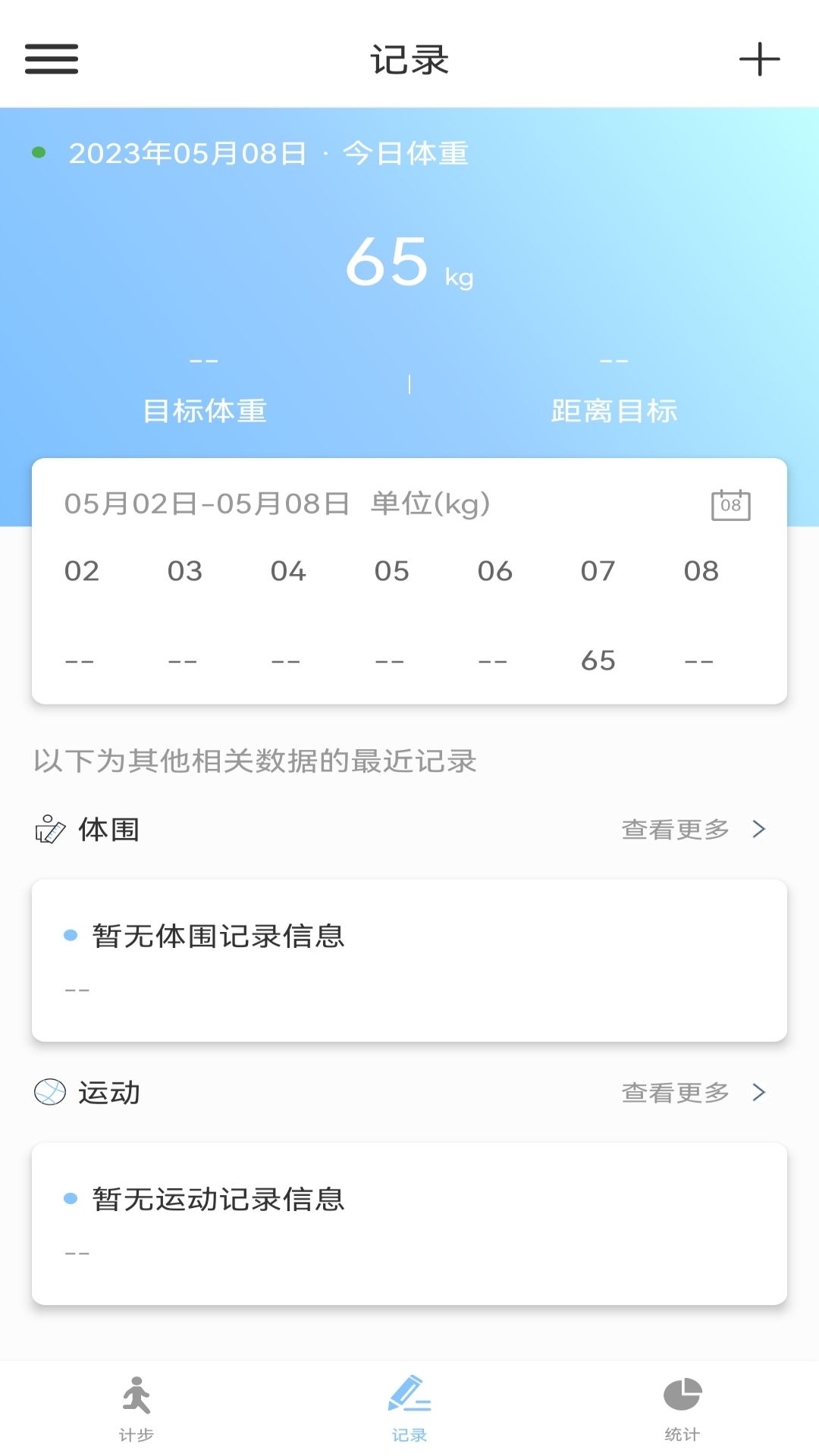
Task: Tap the plus icon to add a record
Action: (x=761, y=59)
